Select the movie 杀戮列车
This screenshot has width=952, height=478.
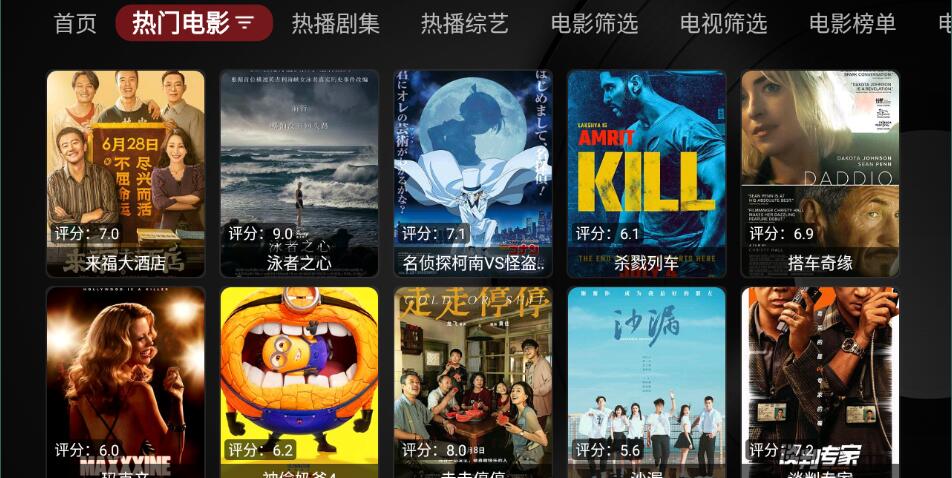647,173
